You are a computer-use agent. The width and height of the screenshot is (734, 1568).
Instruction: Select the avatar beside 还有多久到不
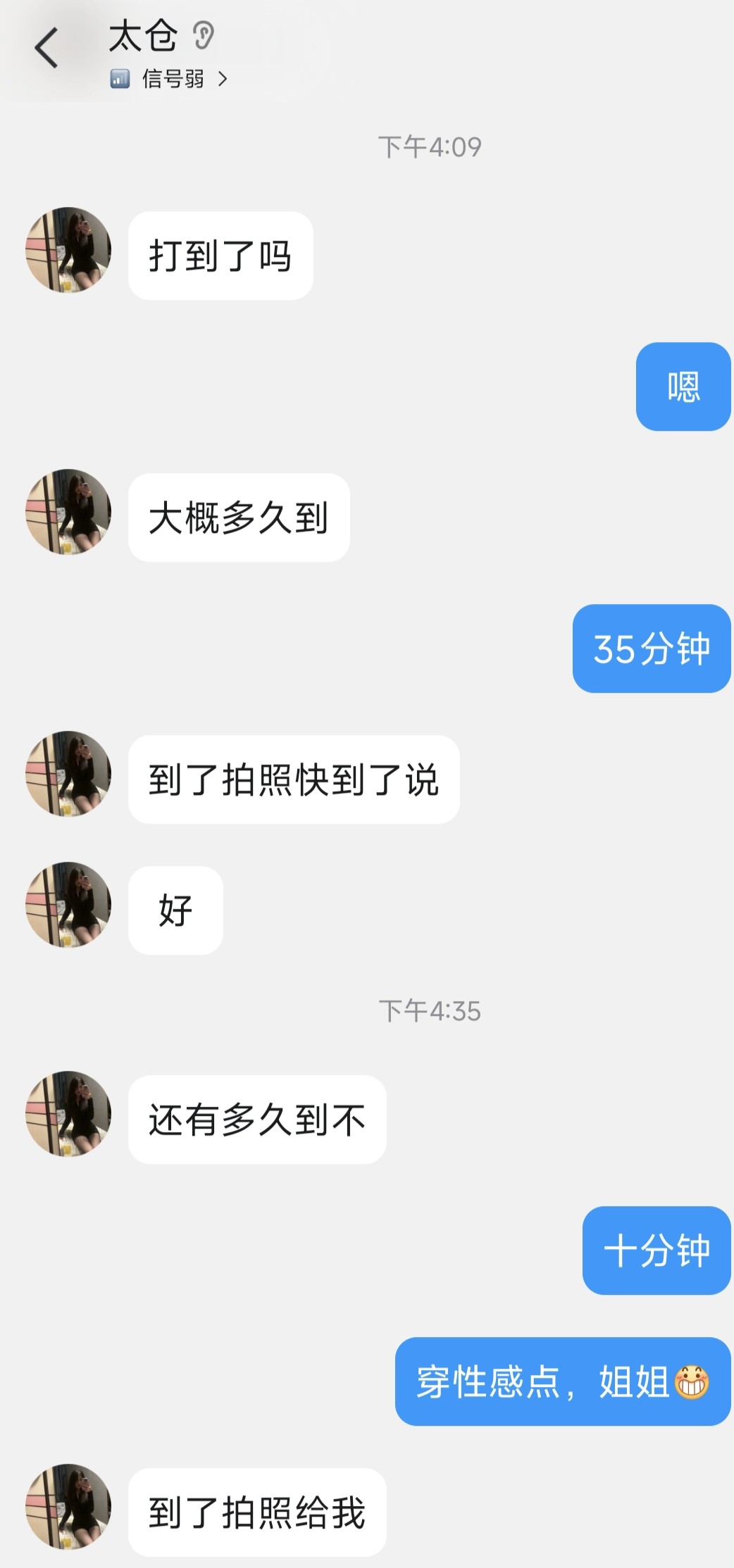(68, 1114)
